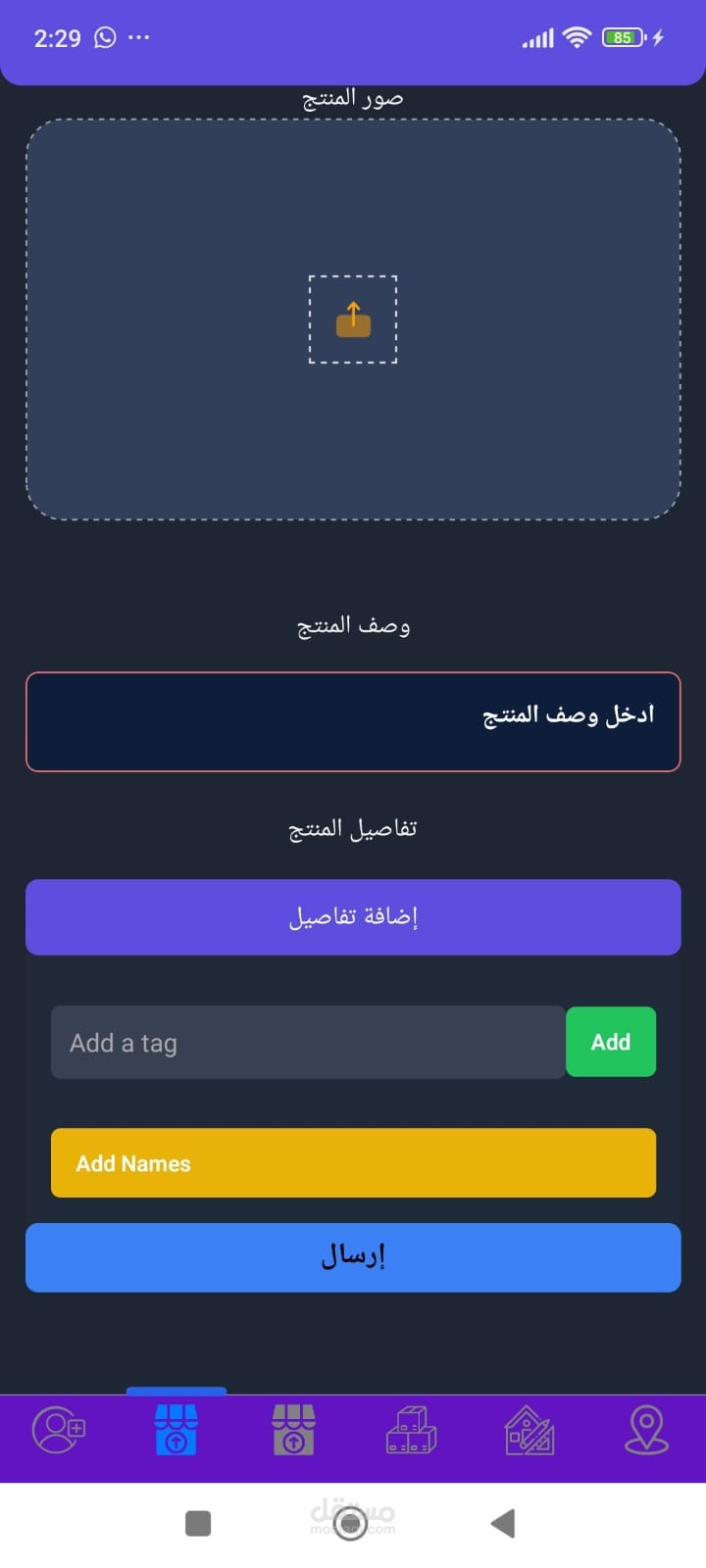Tap the system back button
The image size is (706, 1568).
pyautogui.click(x=503, y=1523)
